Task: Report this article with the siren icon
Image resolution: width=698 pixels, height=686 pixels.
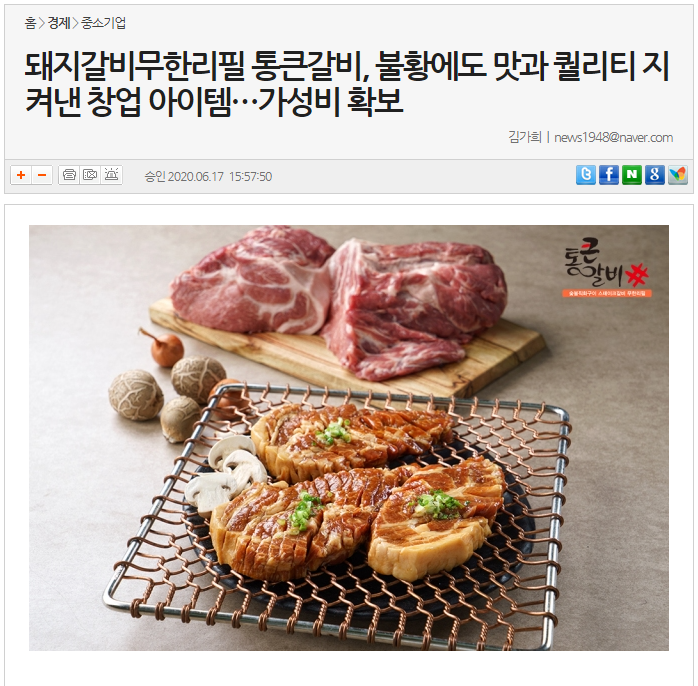Action: pyautogui.click(x=111, y=175)
